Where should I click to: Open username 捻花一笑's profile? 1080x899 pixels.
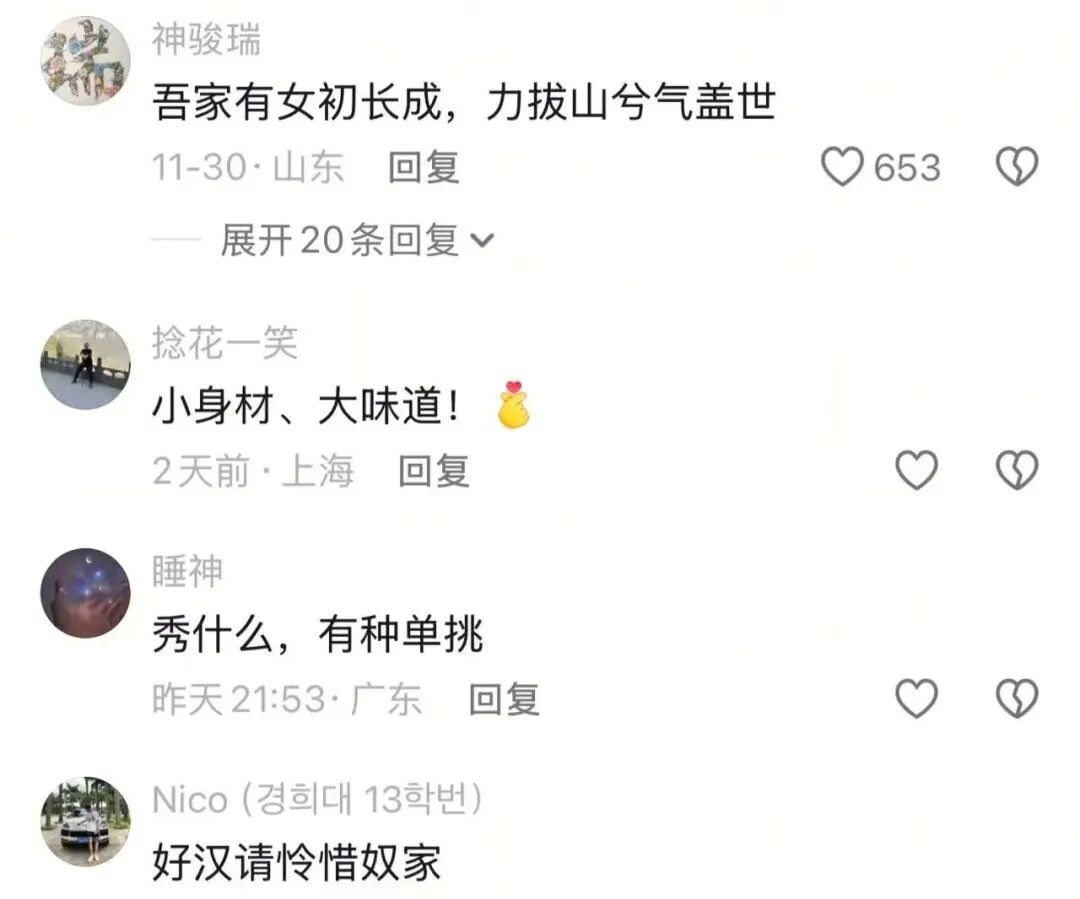(225, 344)
